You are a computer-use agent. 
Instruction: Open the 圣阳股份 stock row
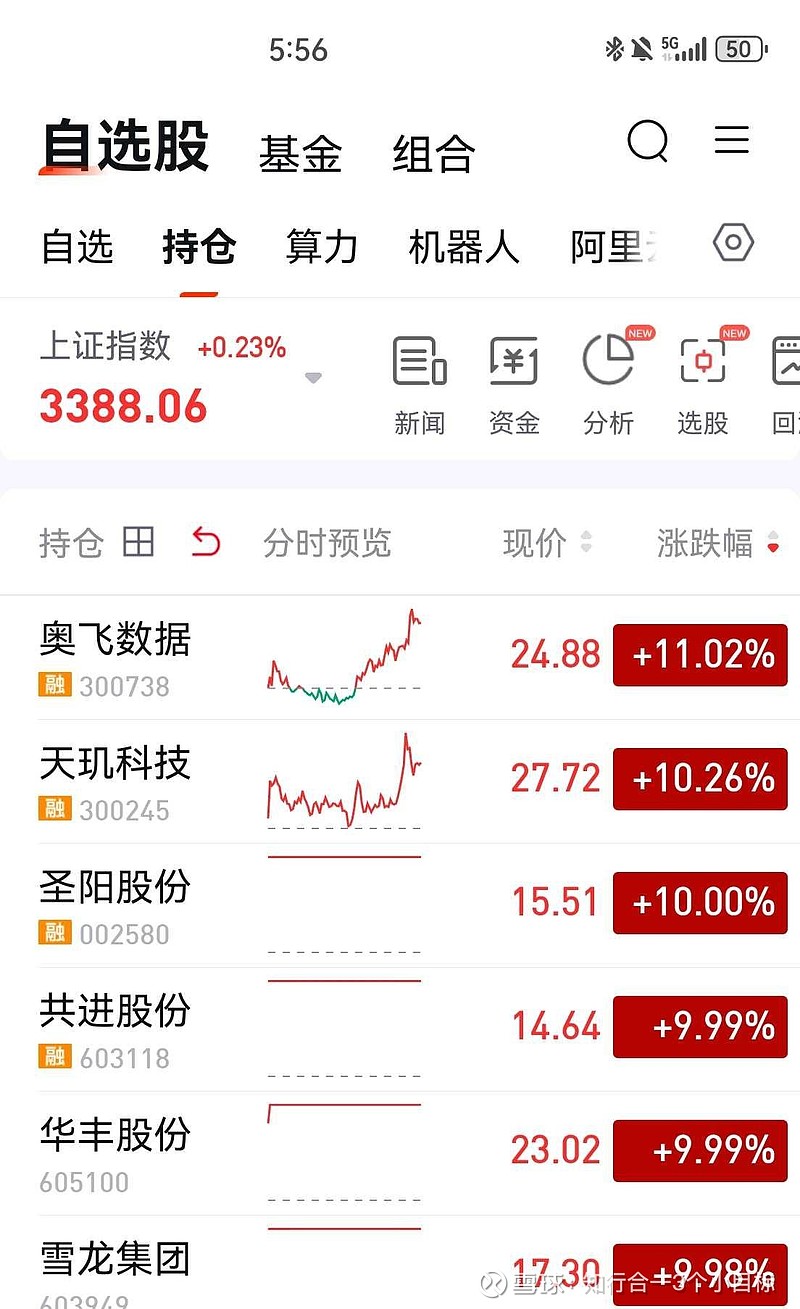(x=400, y=906)
